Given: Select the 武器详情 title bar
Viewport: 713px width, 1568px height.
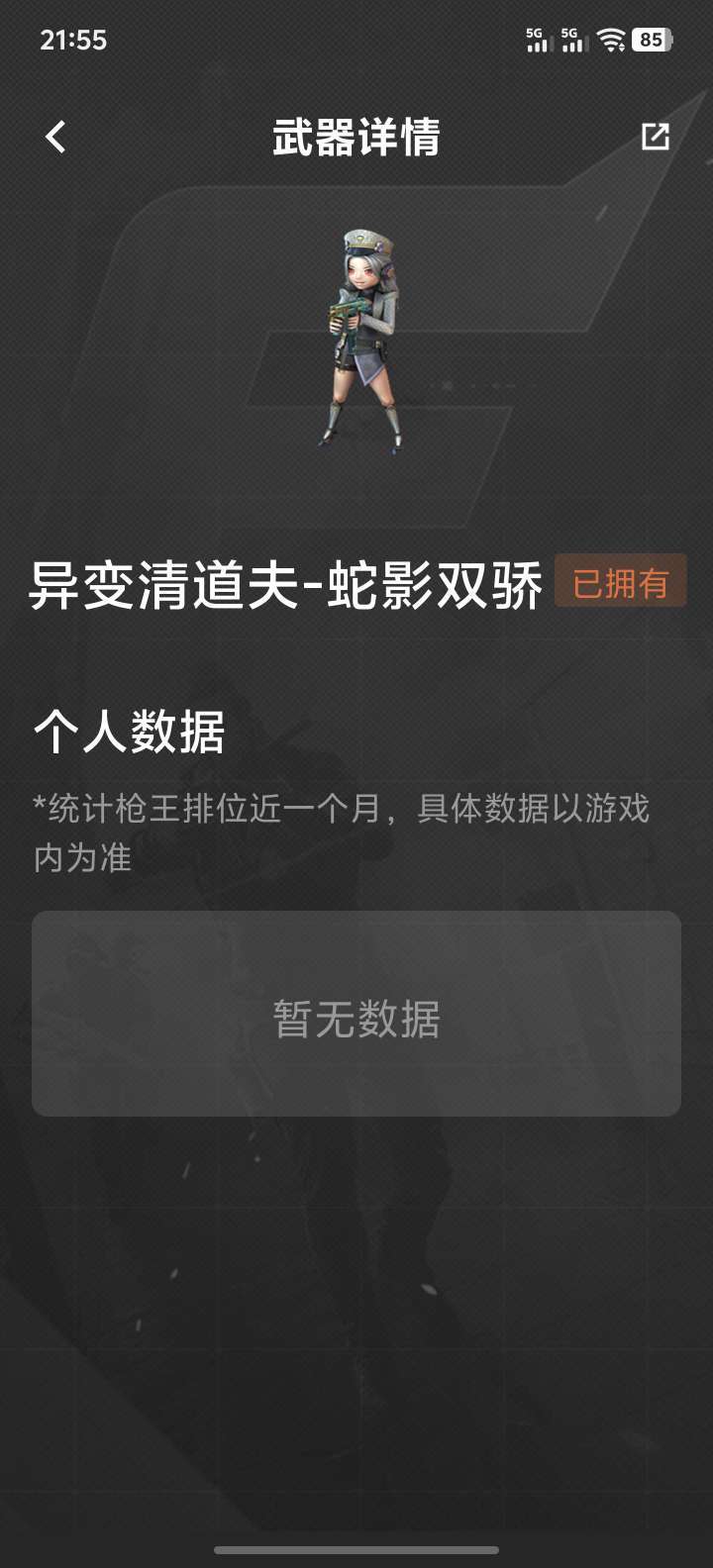Looking at the screenshot, I should [356, 137].
